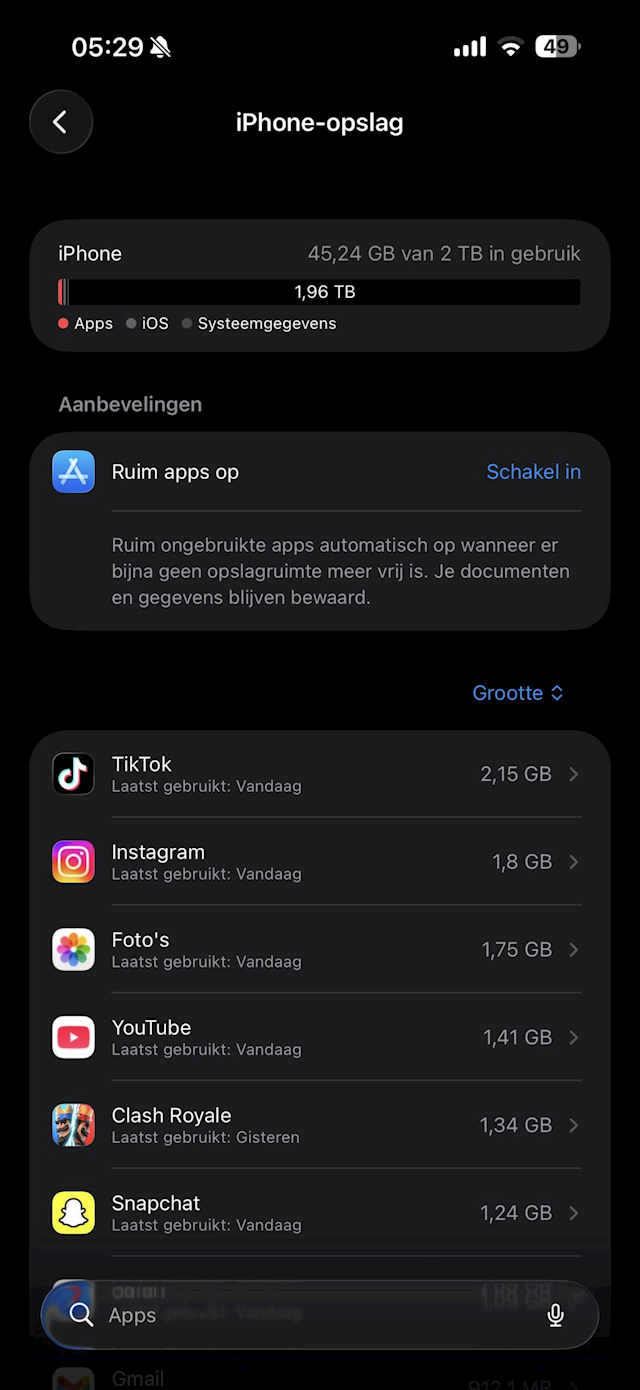The image size is (640, 1390).
Task: Open TikTok storage details
Action: coord(320,774)
